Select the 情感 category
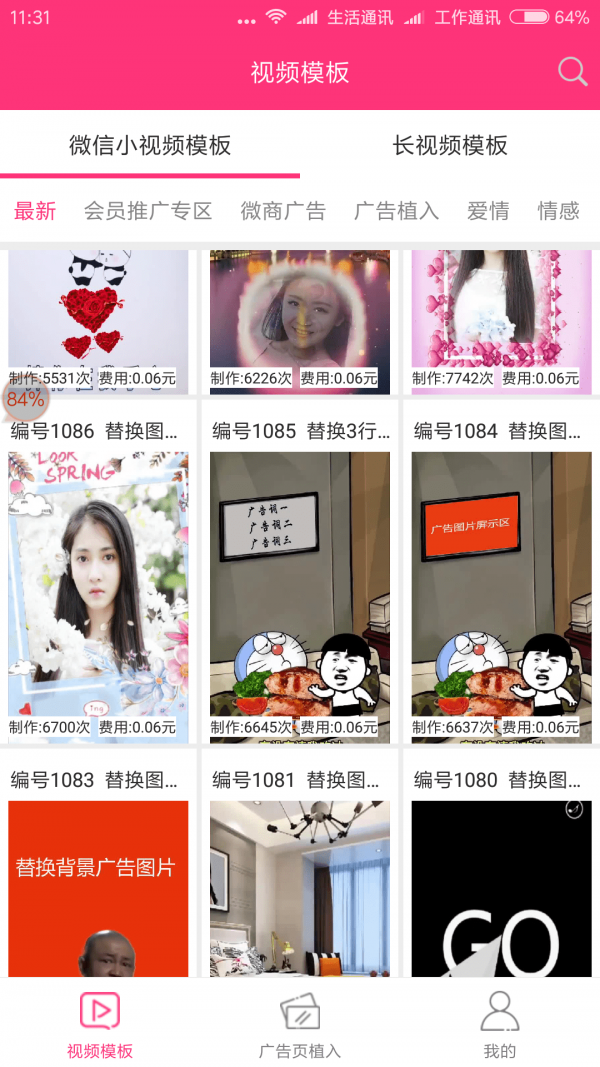The width and height of the screenshot is (600, 1067). (558, 211)
